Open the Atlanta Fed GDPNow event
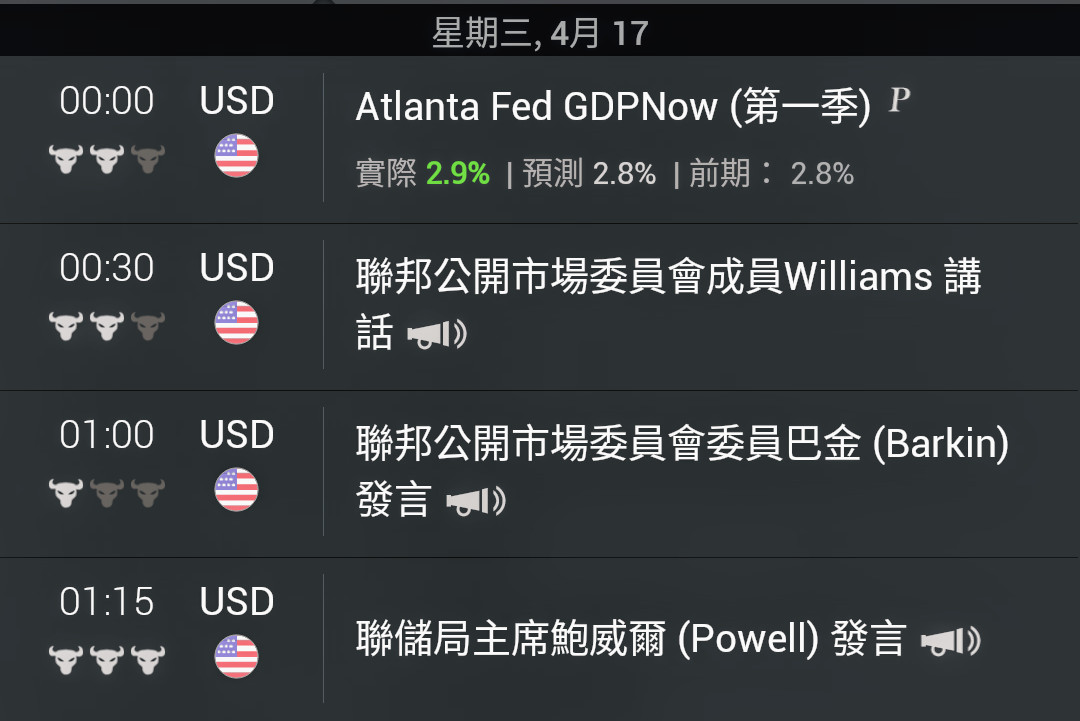This screenshot has height=721, width=1080. click(x=612, y=107)
